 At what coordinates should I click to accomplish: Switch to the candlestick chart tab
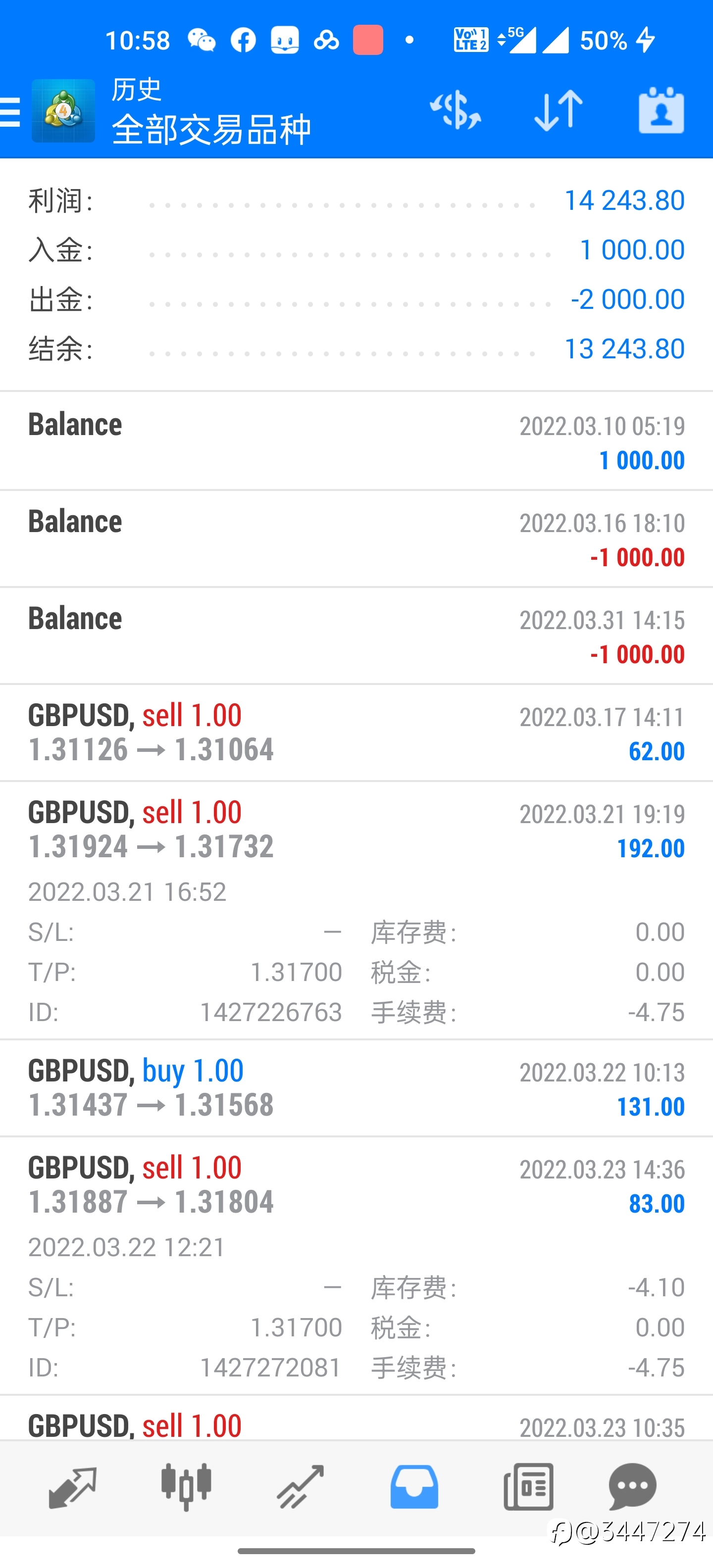(186, 1487)
